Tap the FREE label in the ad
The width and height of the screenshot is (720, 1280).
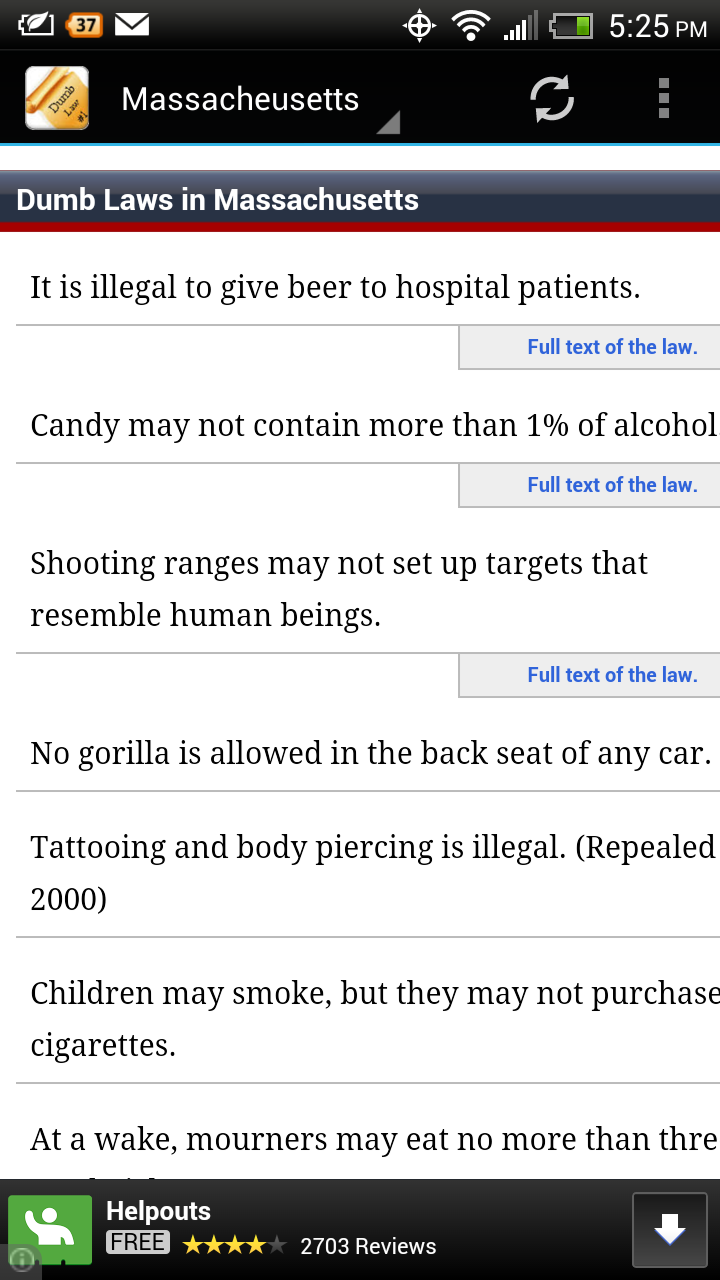pos(138,1241)
